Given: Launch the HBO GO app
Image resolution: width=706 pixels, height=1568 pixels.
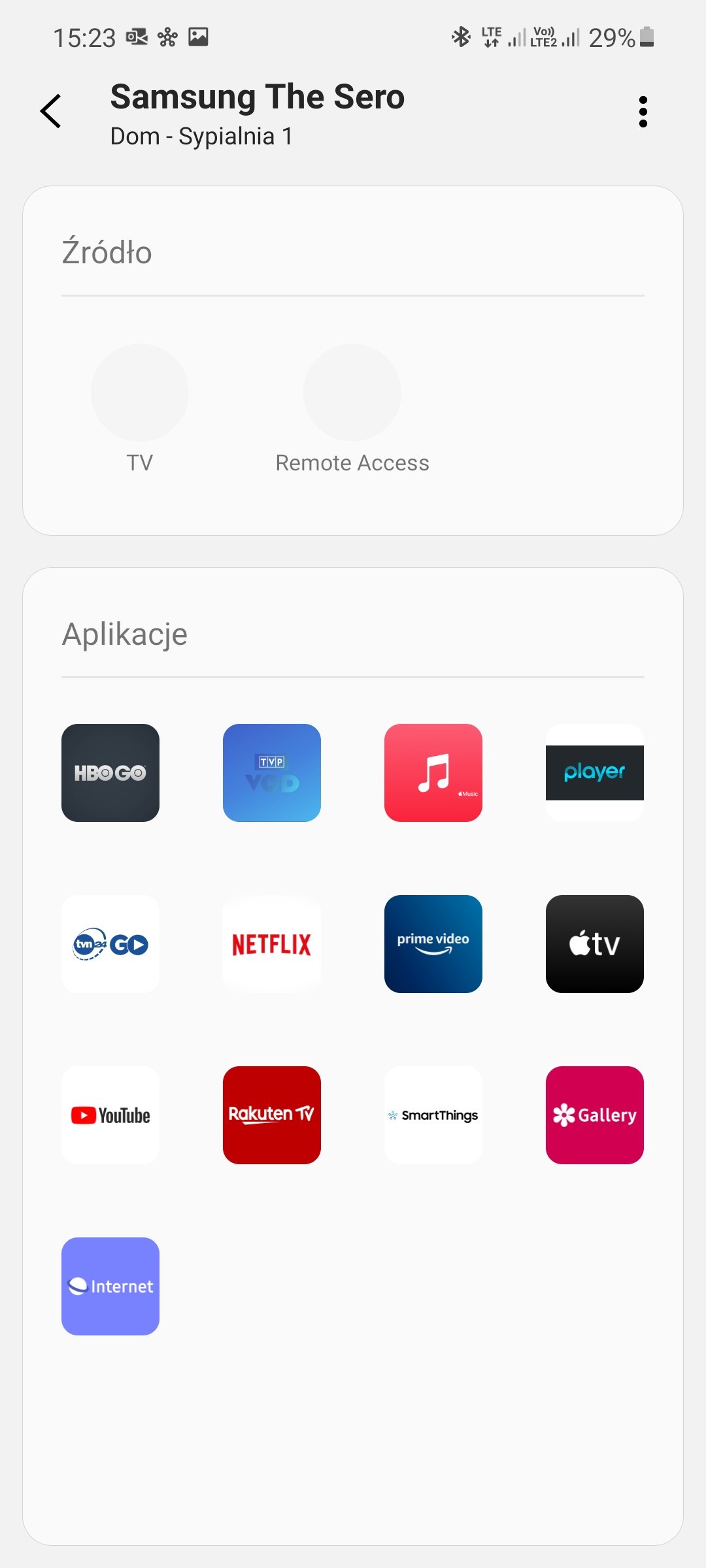Looking at the screenshot, I should click(x=110, y=773).
